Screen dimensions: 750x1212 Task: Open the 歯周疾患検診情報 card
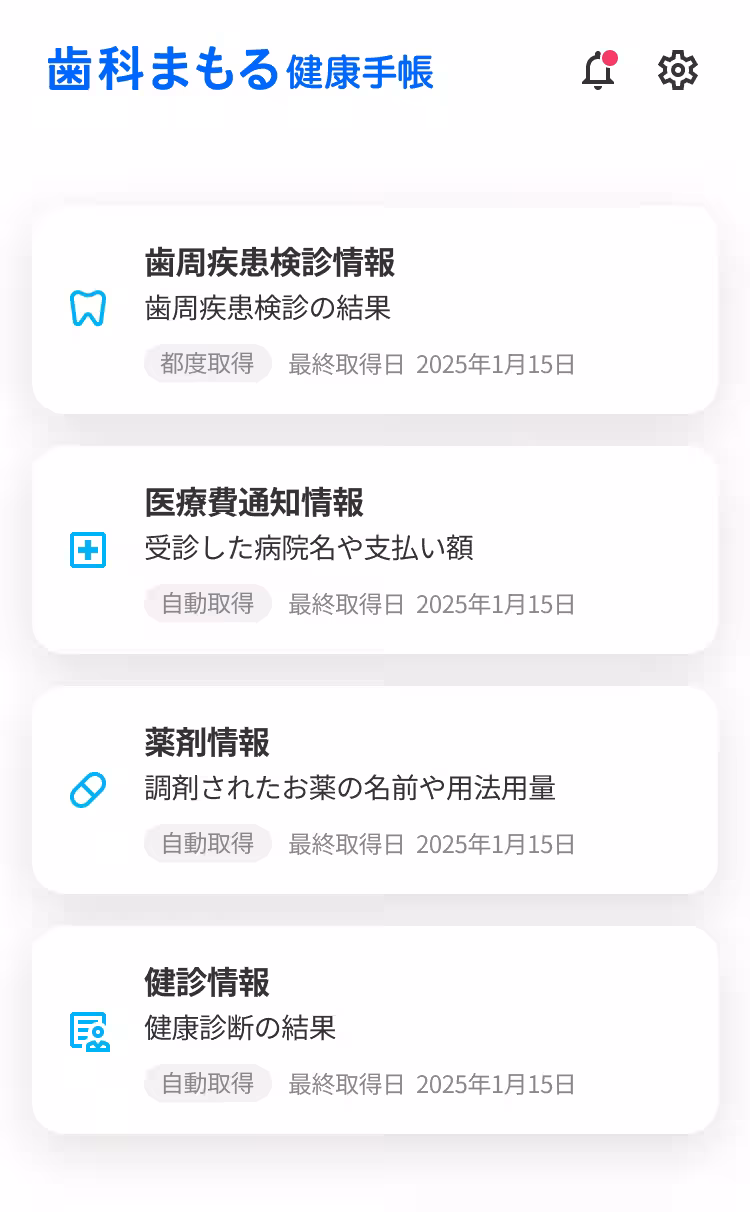375,307
